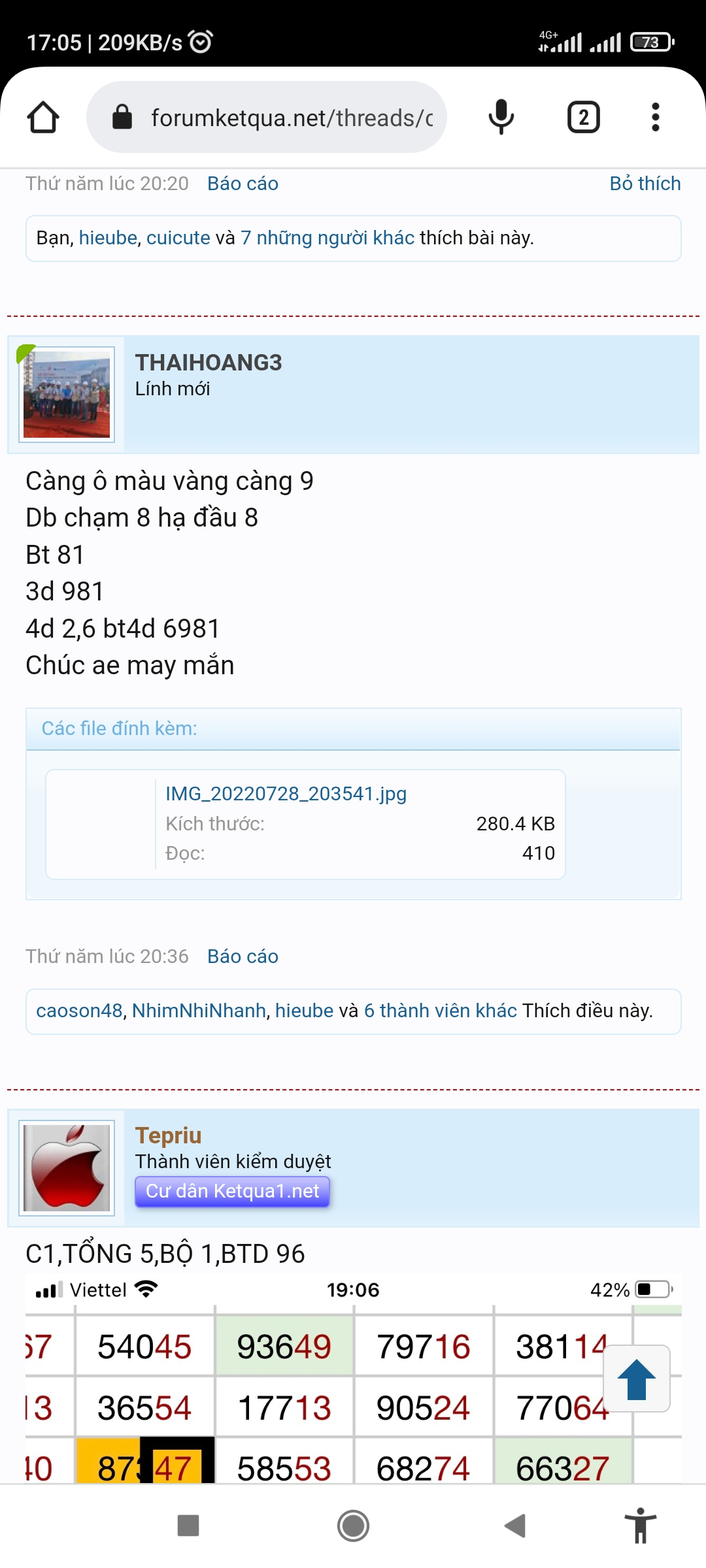Tap the forumketqua.net address bar
706x1568 pixels.
tap(267, 118)
